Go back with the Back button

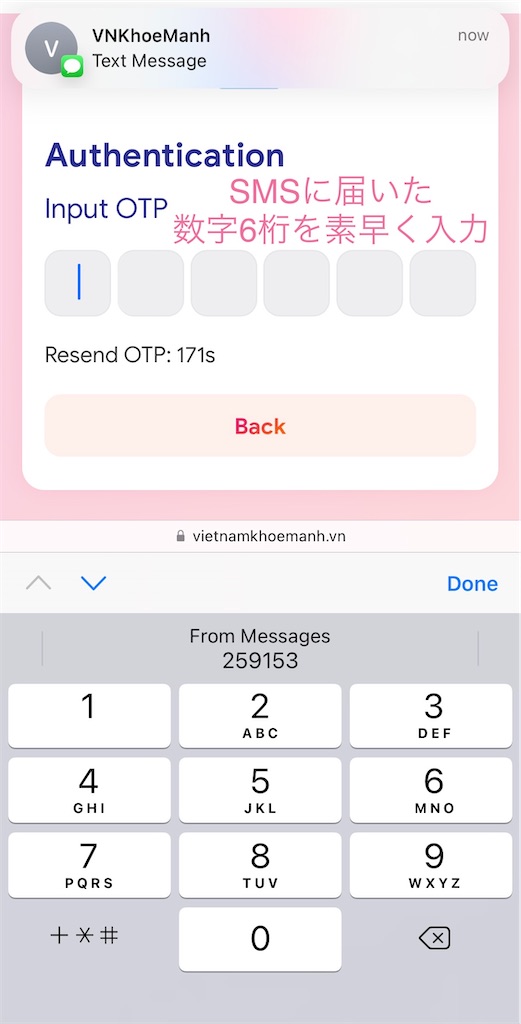click(260, 426)
